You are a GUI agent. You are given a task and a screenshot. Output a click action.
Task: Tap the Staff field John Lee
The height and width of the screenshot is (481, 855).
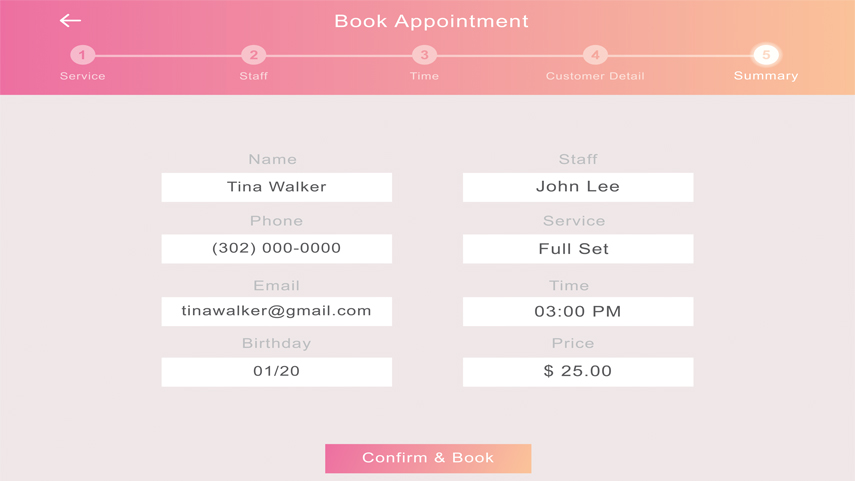tap(578, 187)
